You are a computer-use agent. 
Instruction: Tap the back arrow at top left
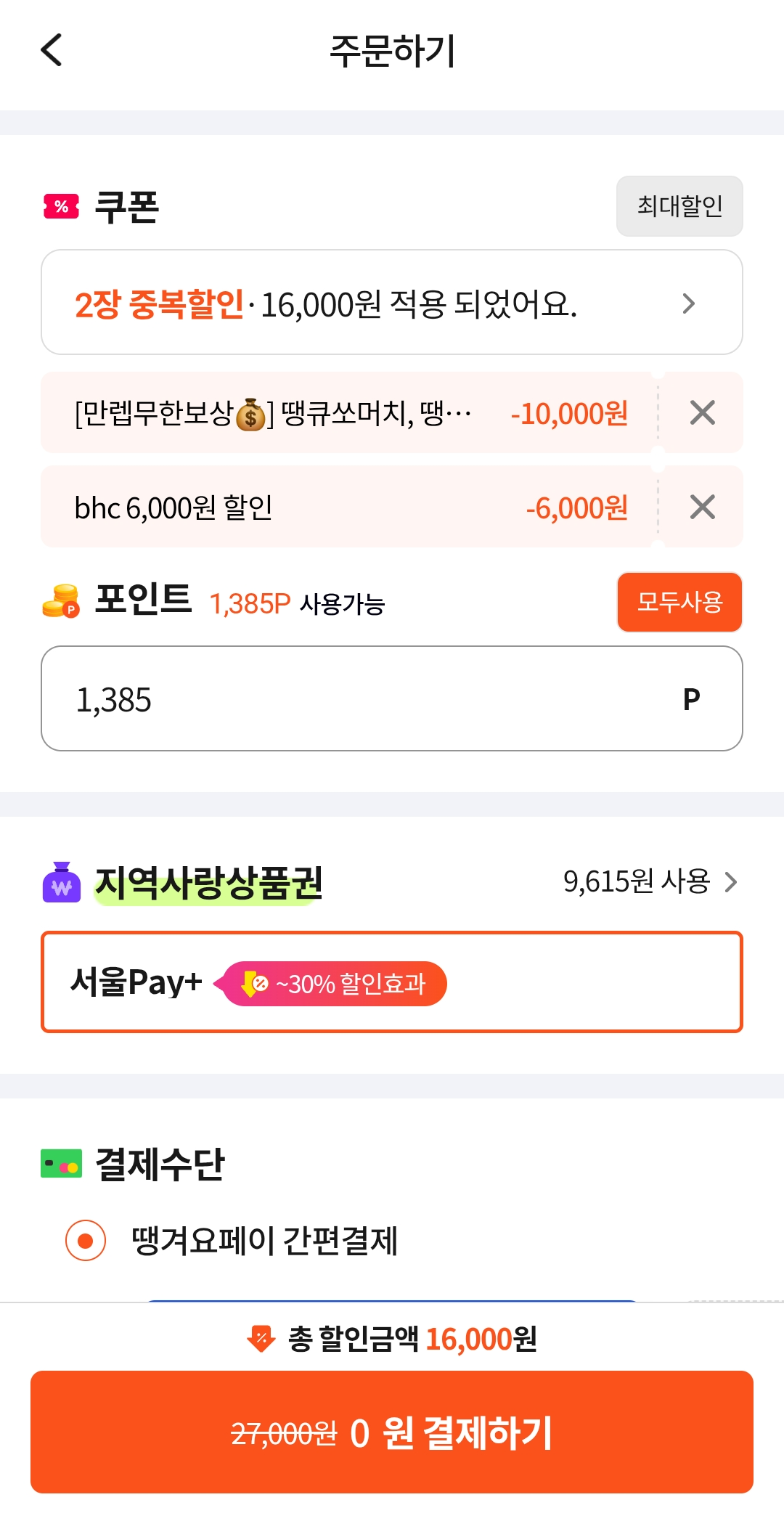click(50, 51)
